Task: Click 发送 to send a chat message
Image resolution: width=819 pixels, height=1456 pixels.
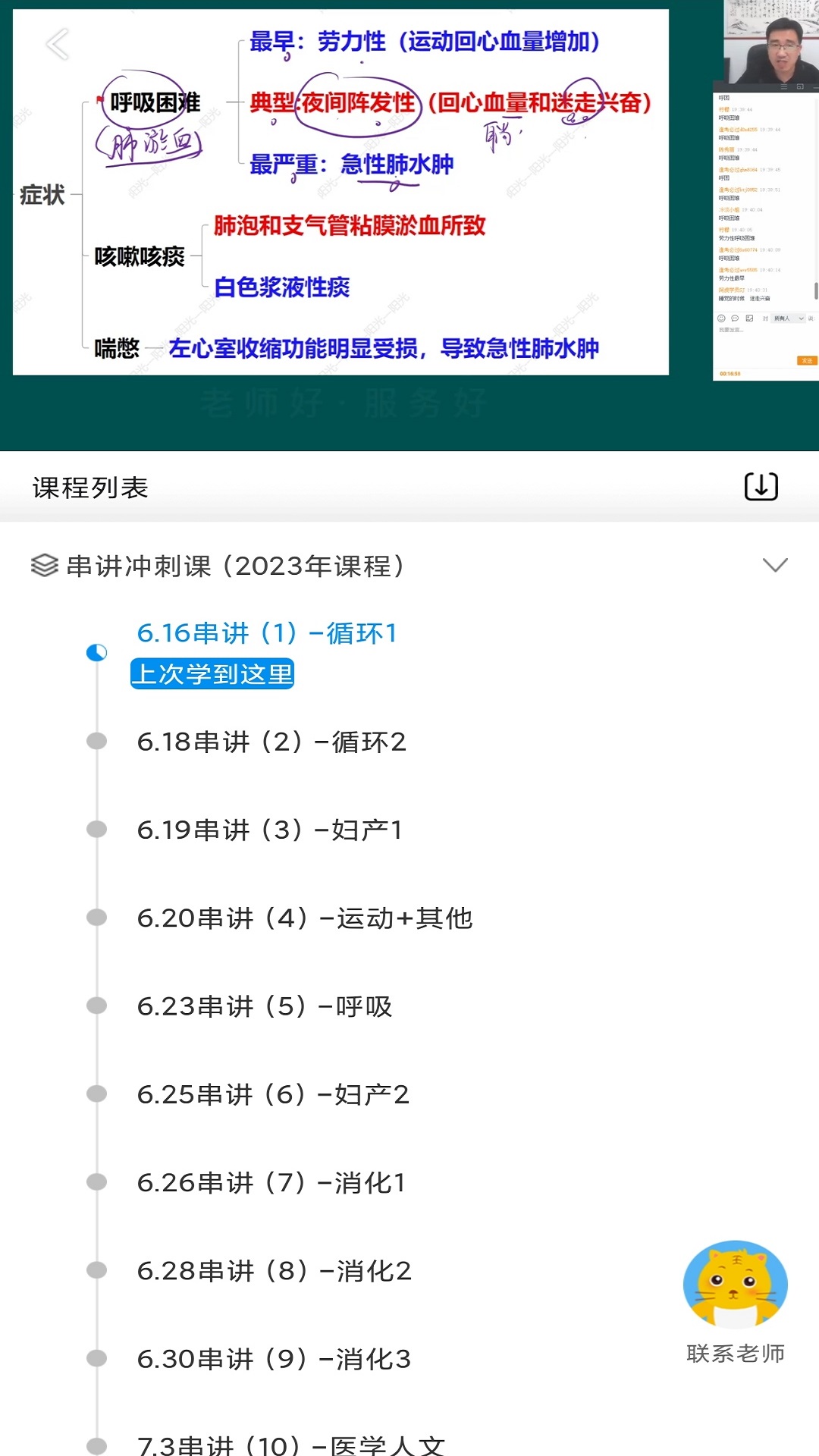Action: [x=805, y=360]
